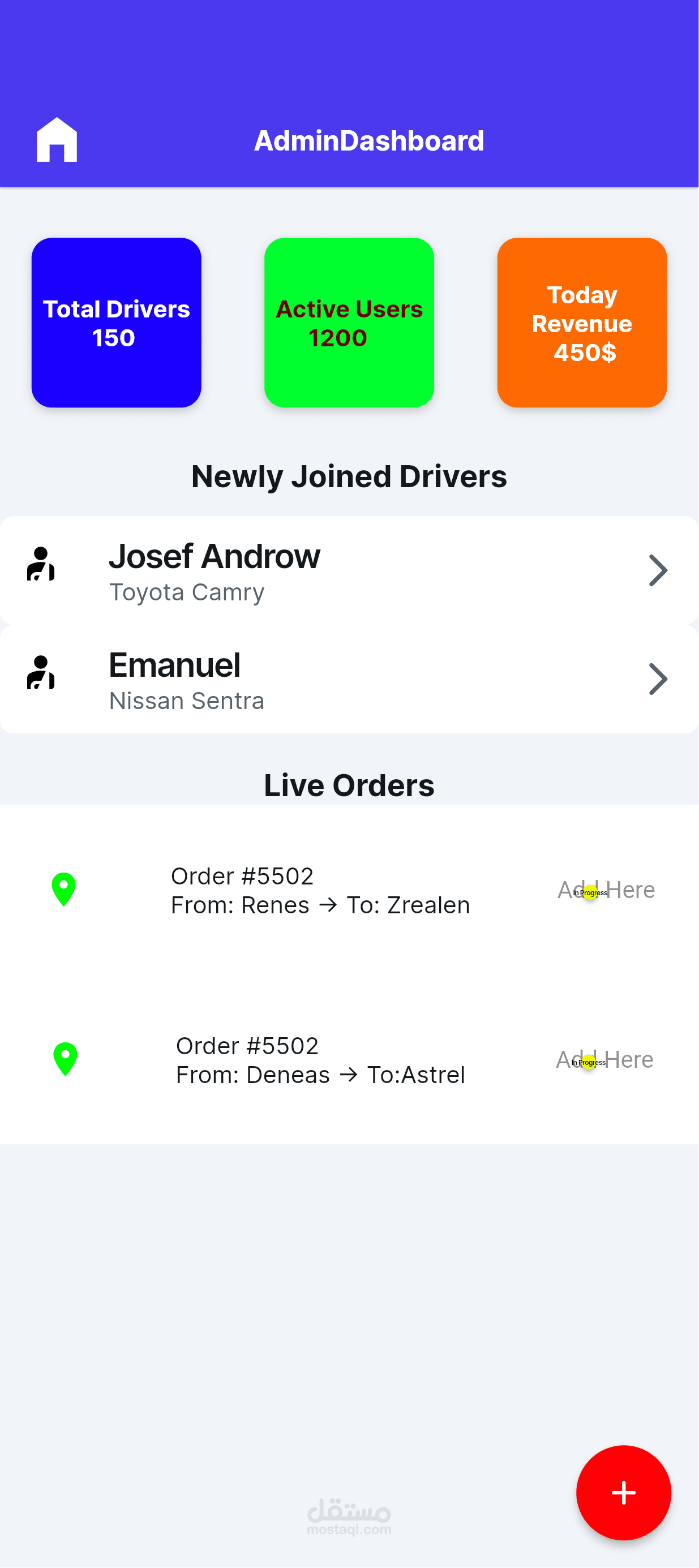Open the order from Deneas to Astrel
This screenshot has width=699, height=1568.
(320, 1060)
